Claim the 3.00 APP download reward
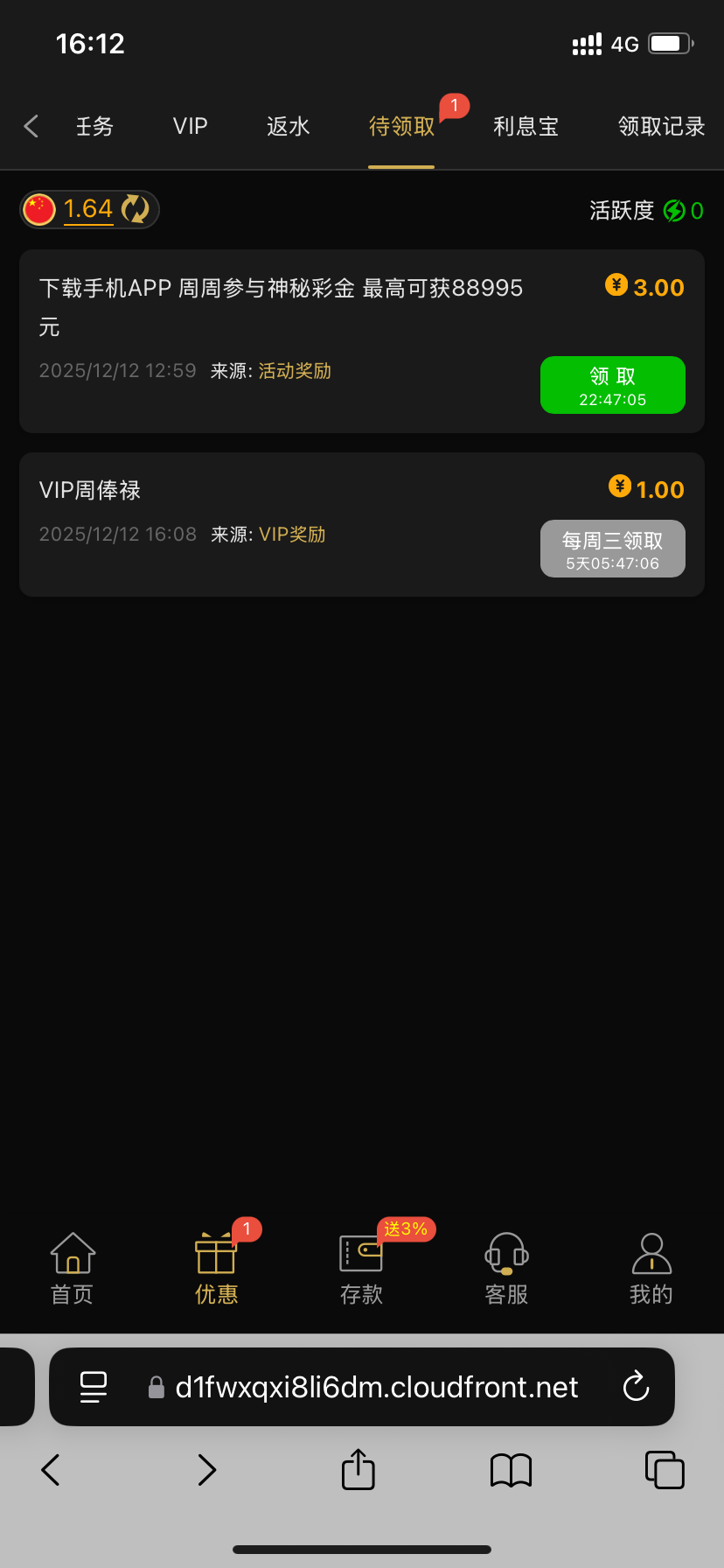 pyautogui.click(x=612, y=385)
